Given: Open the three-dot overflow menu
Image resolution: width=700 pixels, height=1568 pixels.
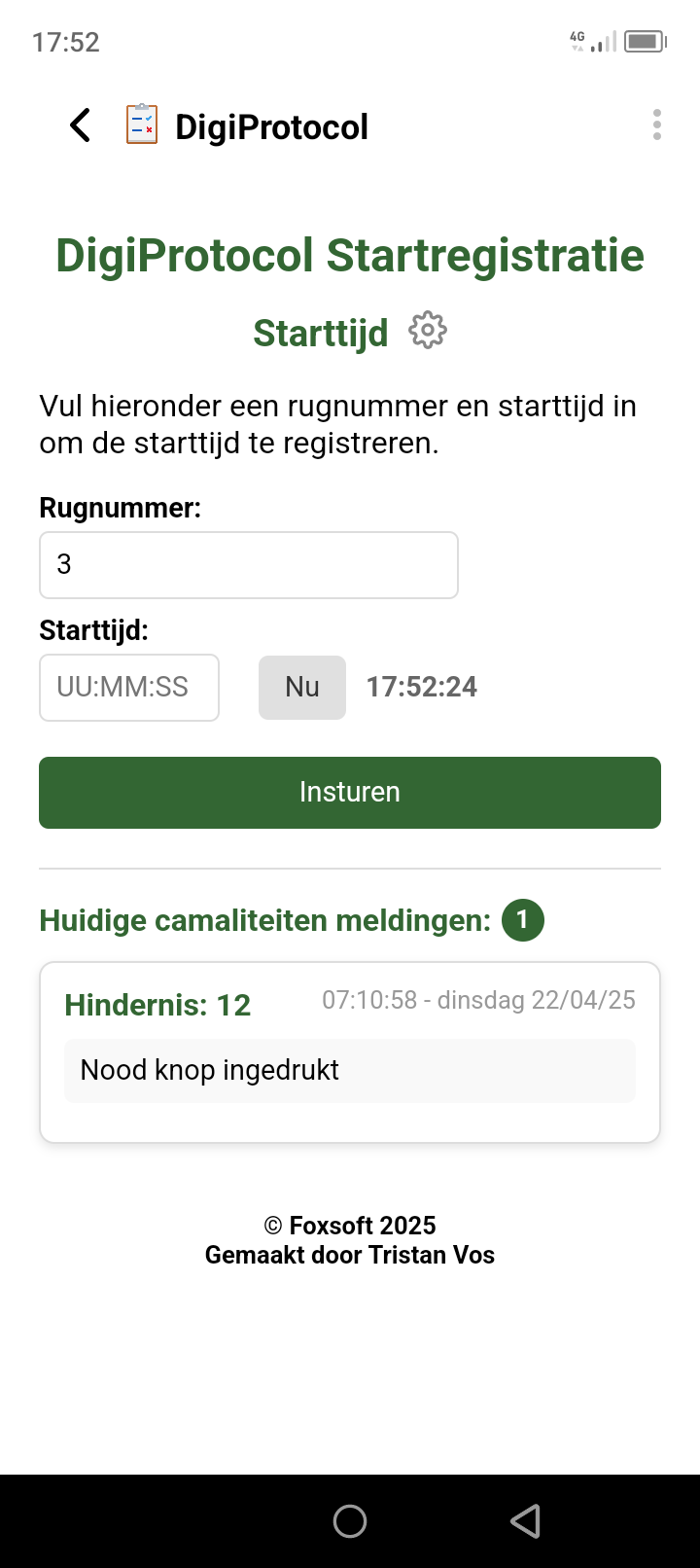Looking at the screenshot, I should pyautogui.click(x=657, y=125).
